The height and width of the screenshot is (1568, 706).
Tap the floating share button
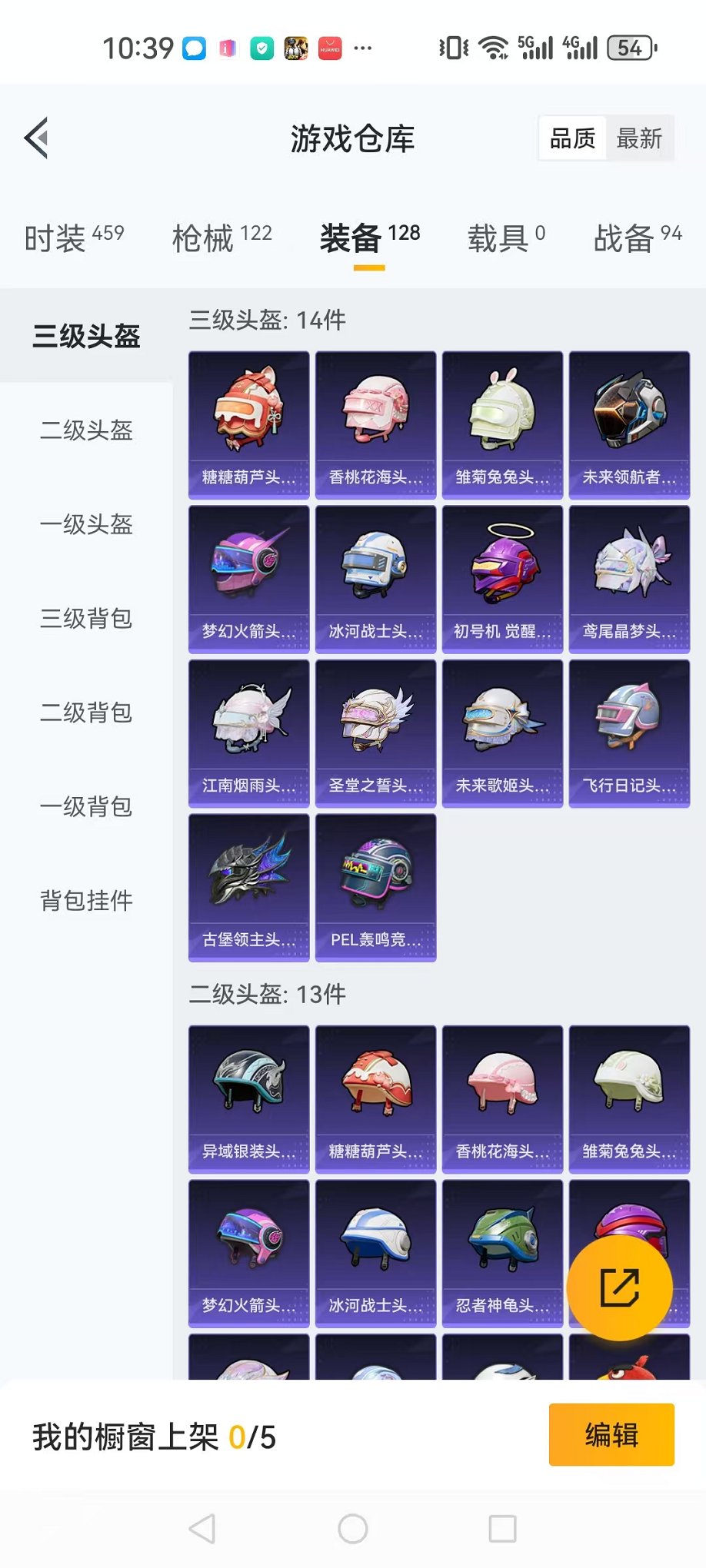619,1288
